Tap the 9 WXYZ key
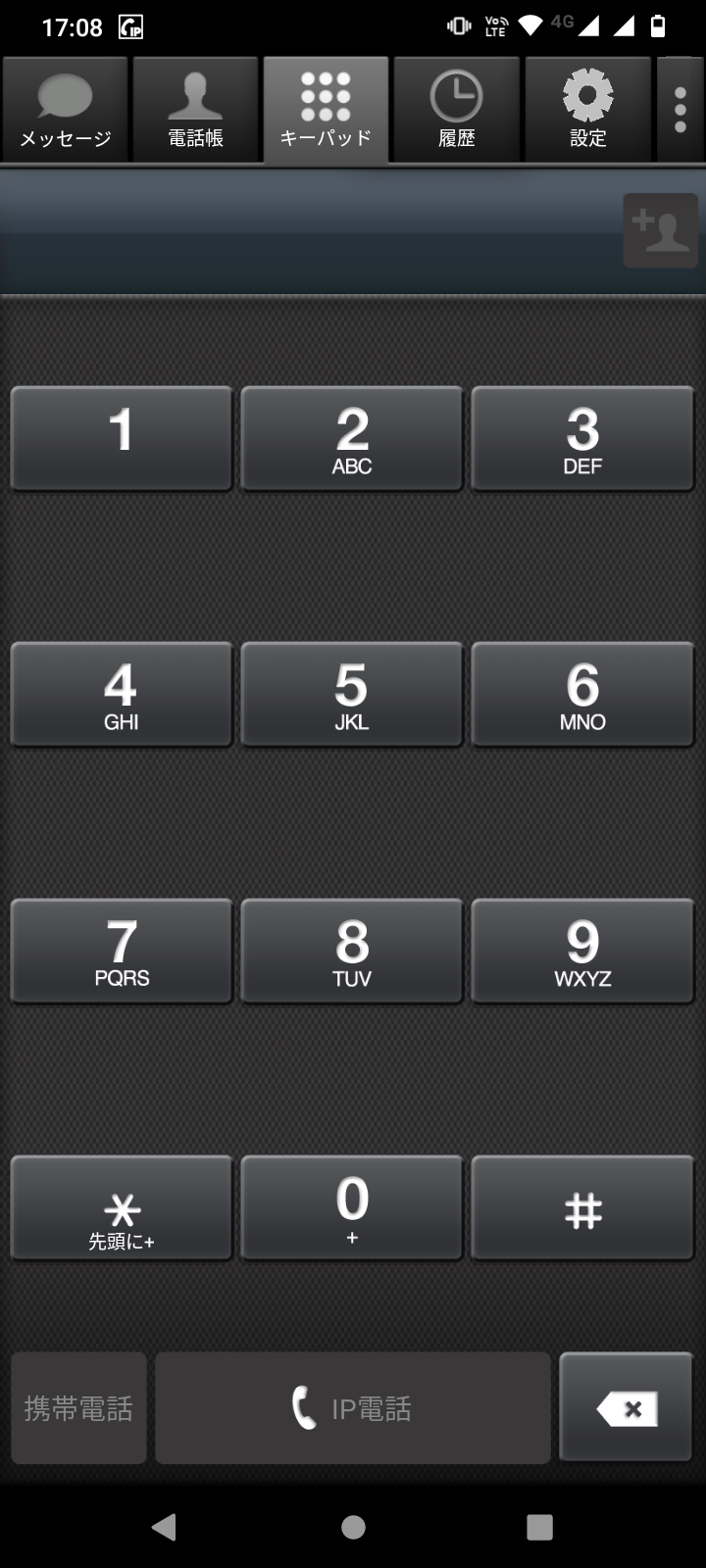This screenshot has height=1568, width=706. [582, 951]
